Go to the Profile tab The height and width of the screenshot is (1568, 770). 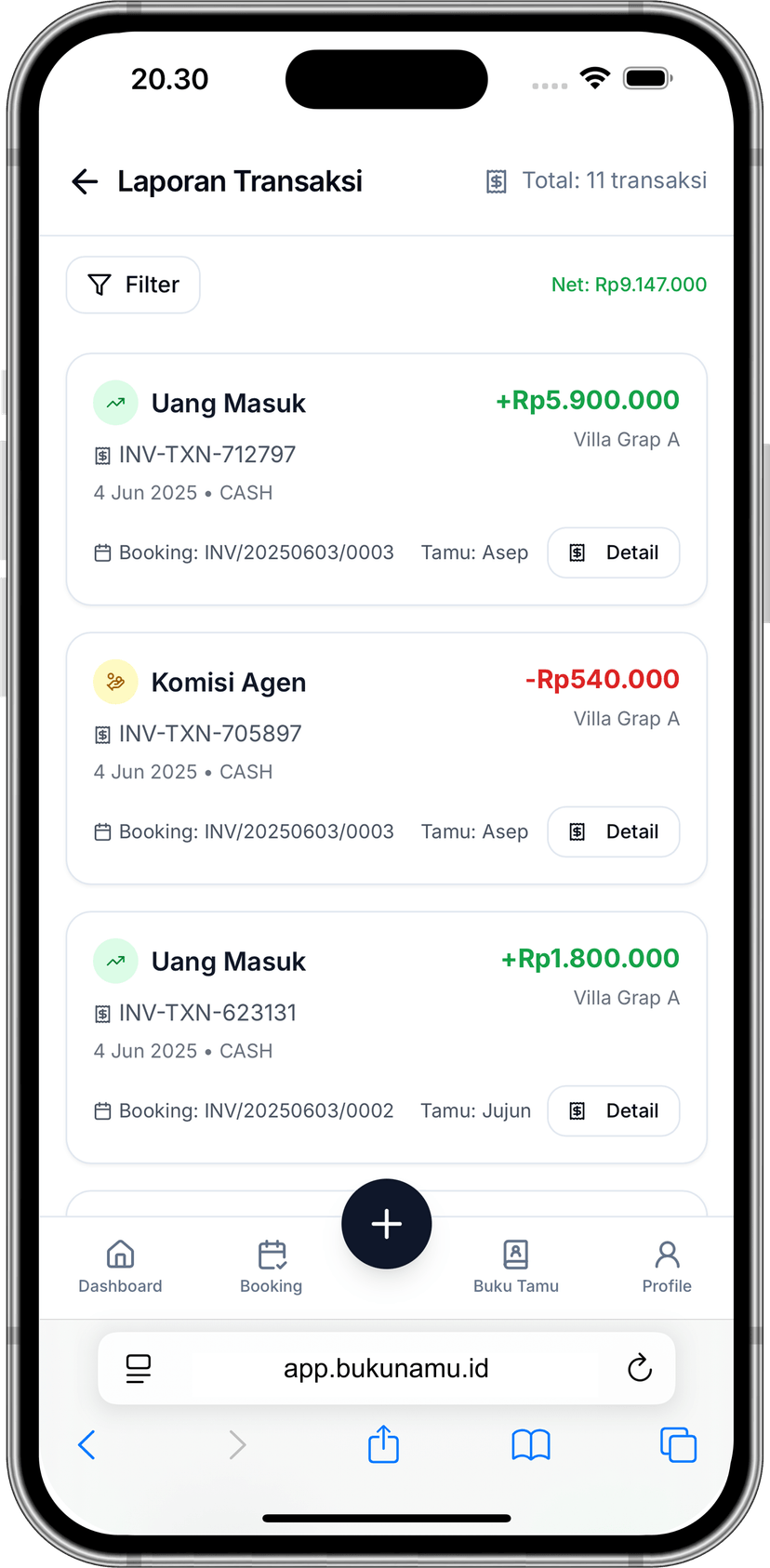click(x=667, y=1266)
